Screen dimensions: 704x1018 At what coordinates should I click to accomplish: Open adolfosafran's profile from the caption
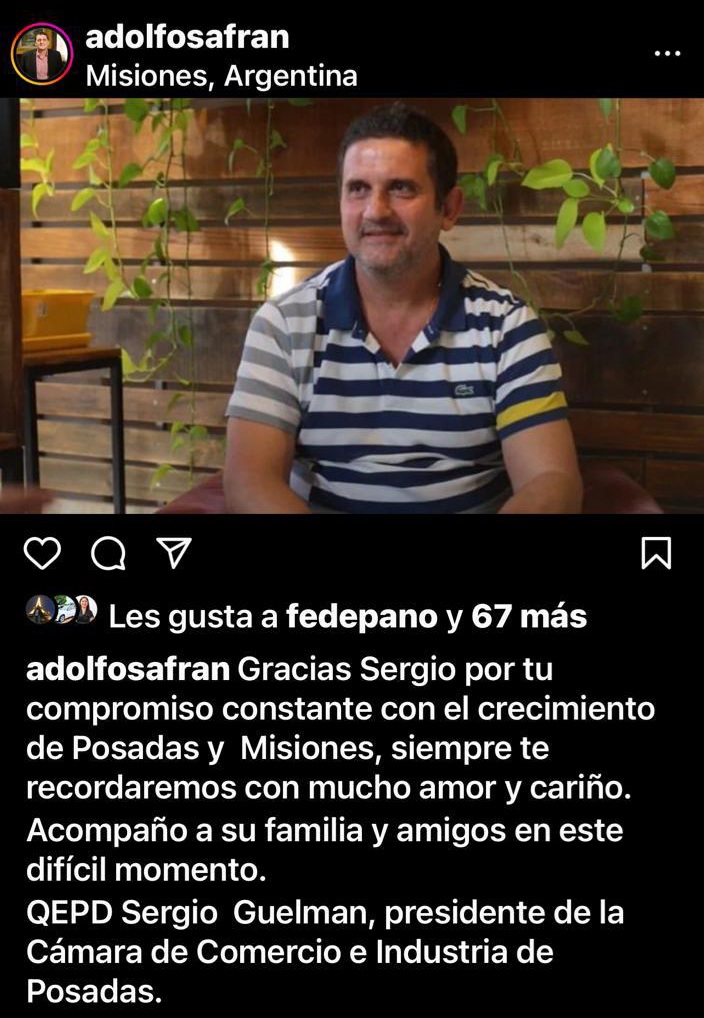tap(128, 669)
